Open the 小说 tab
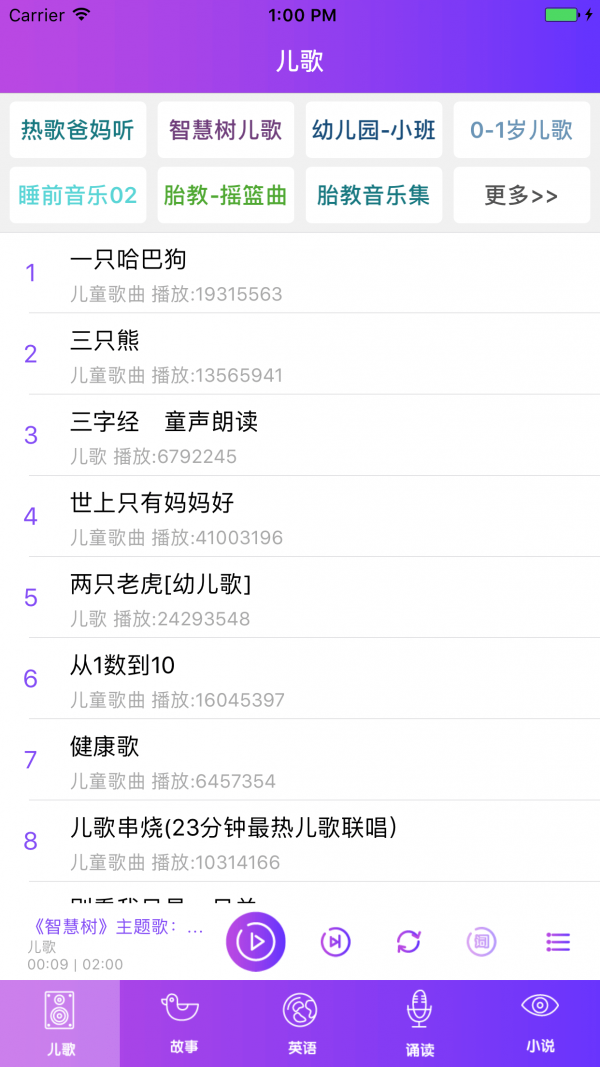 coord(540,1023)
